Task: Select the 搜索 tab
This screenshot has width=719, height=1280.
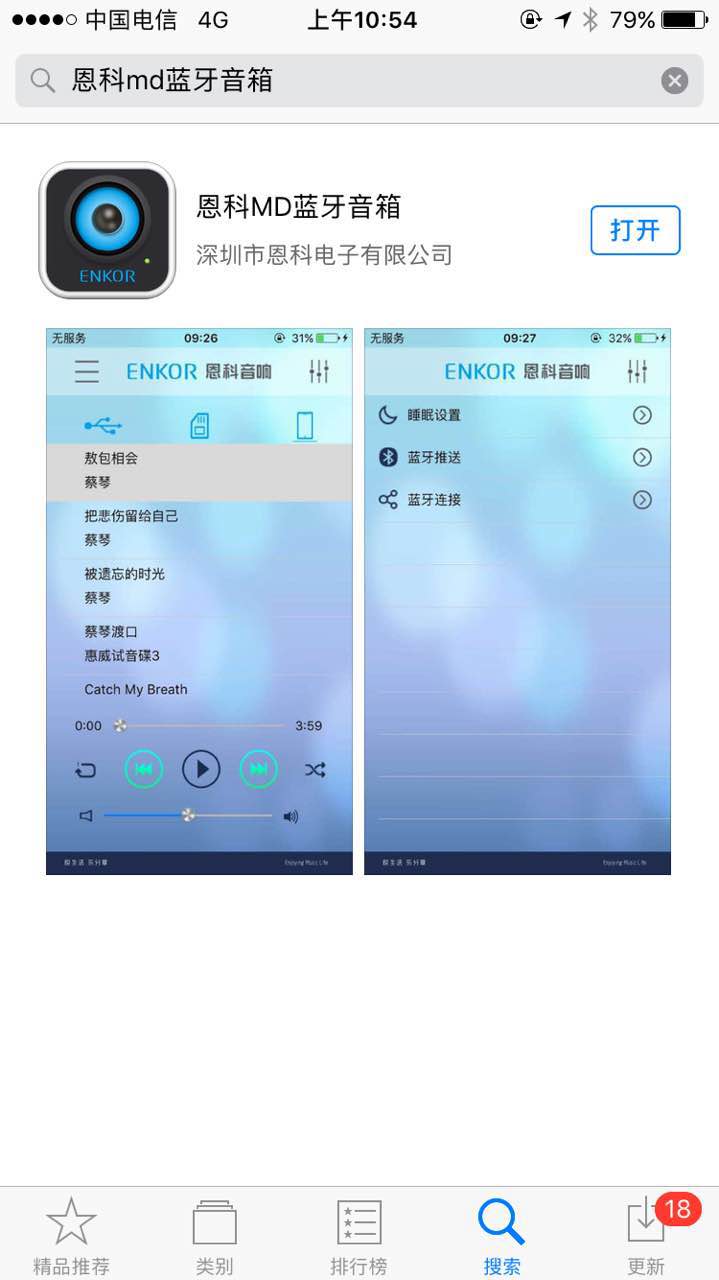Action: (x=502, y=1235)
